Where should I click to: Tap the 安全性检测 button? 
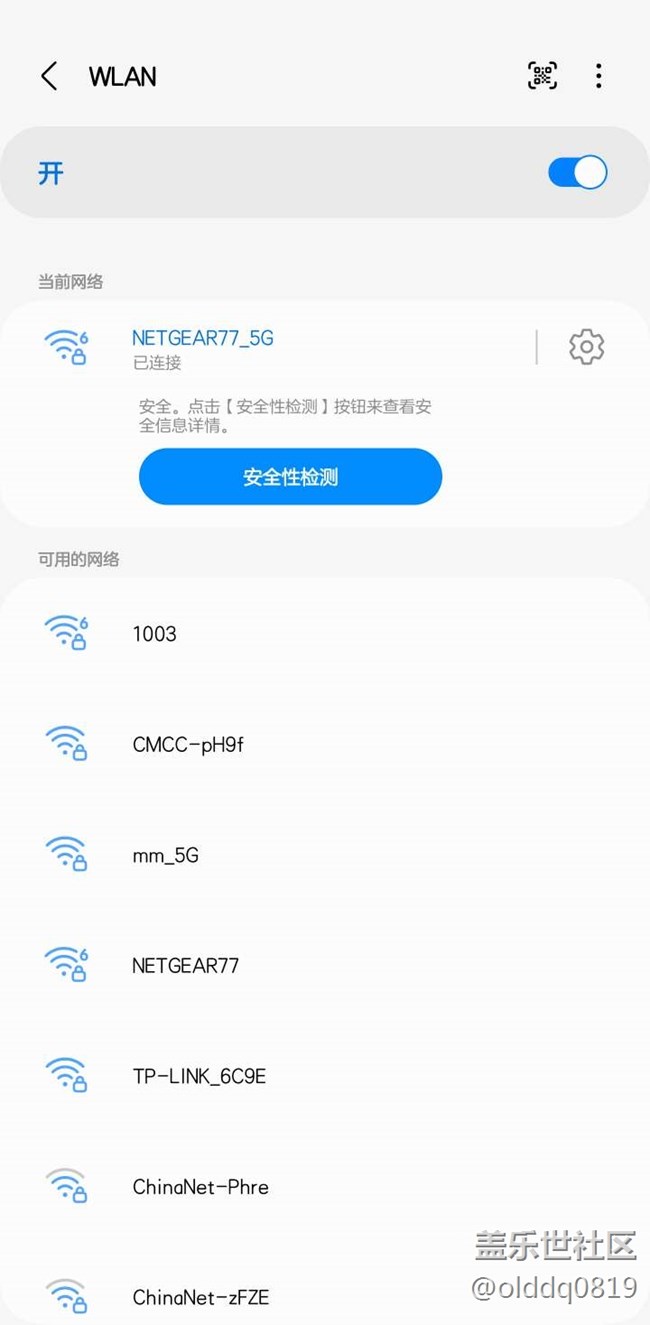pyautogui.click(x=290, y=477)
